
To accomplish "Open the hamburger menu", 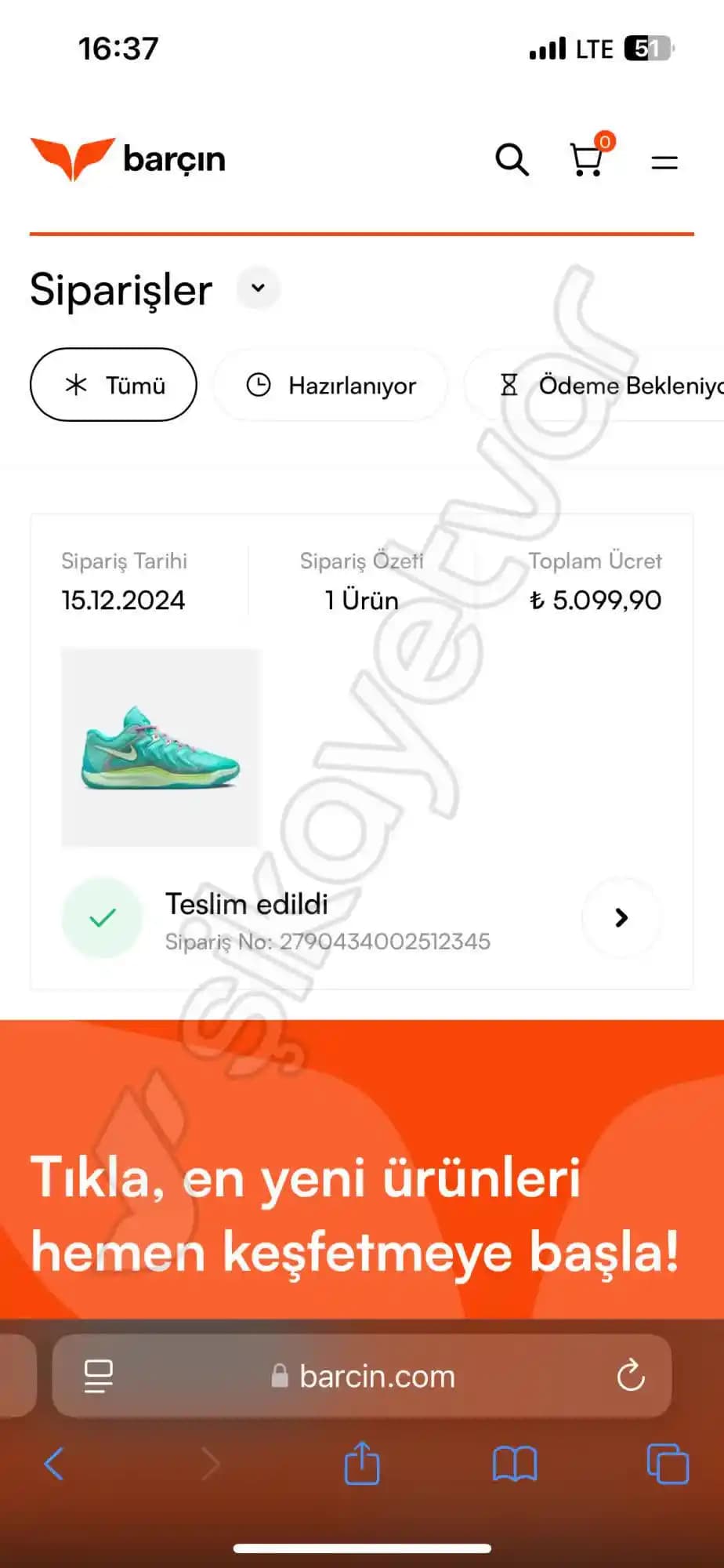I will pyautogui.click(x=664, y=162).
